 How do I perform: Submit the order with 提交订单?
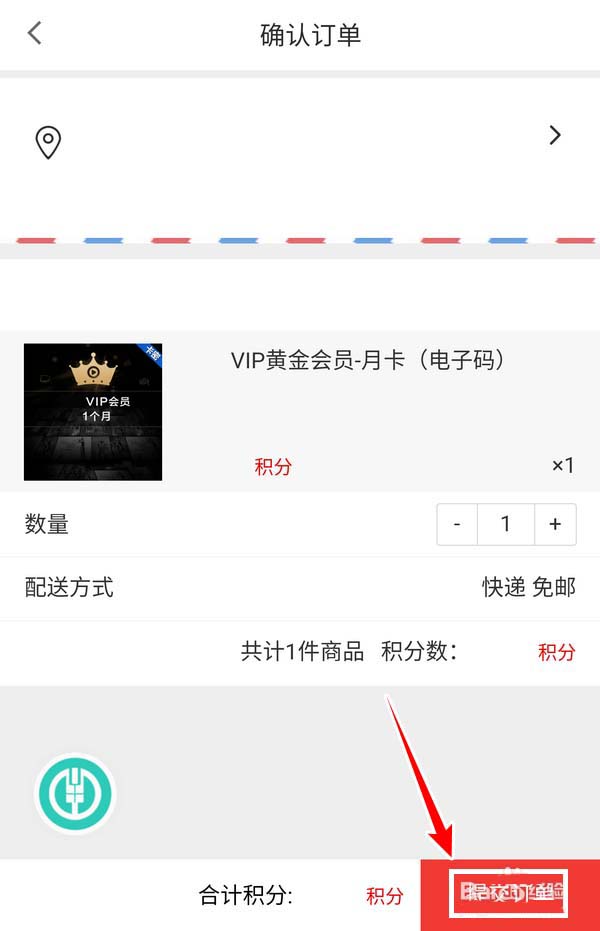pos(510,893)
